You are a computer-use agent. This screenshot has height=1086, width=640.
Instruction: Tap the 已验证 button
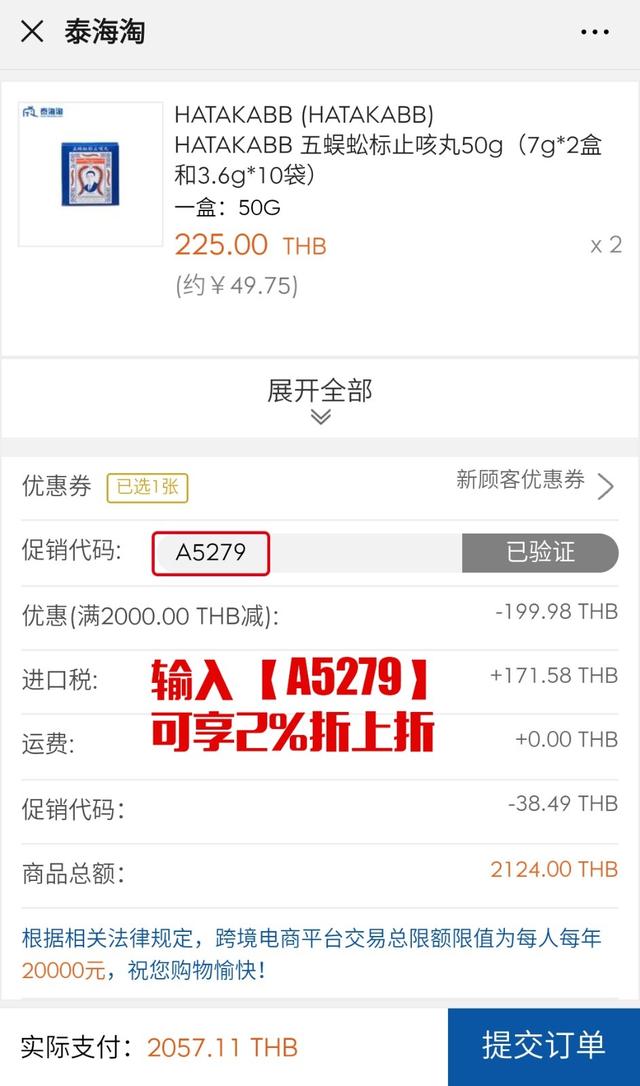[540, 552]
